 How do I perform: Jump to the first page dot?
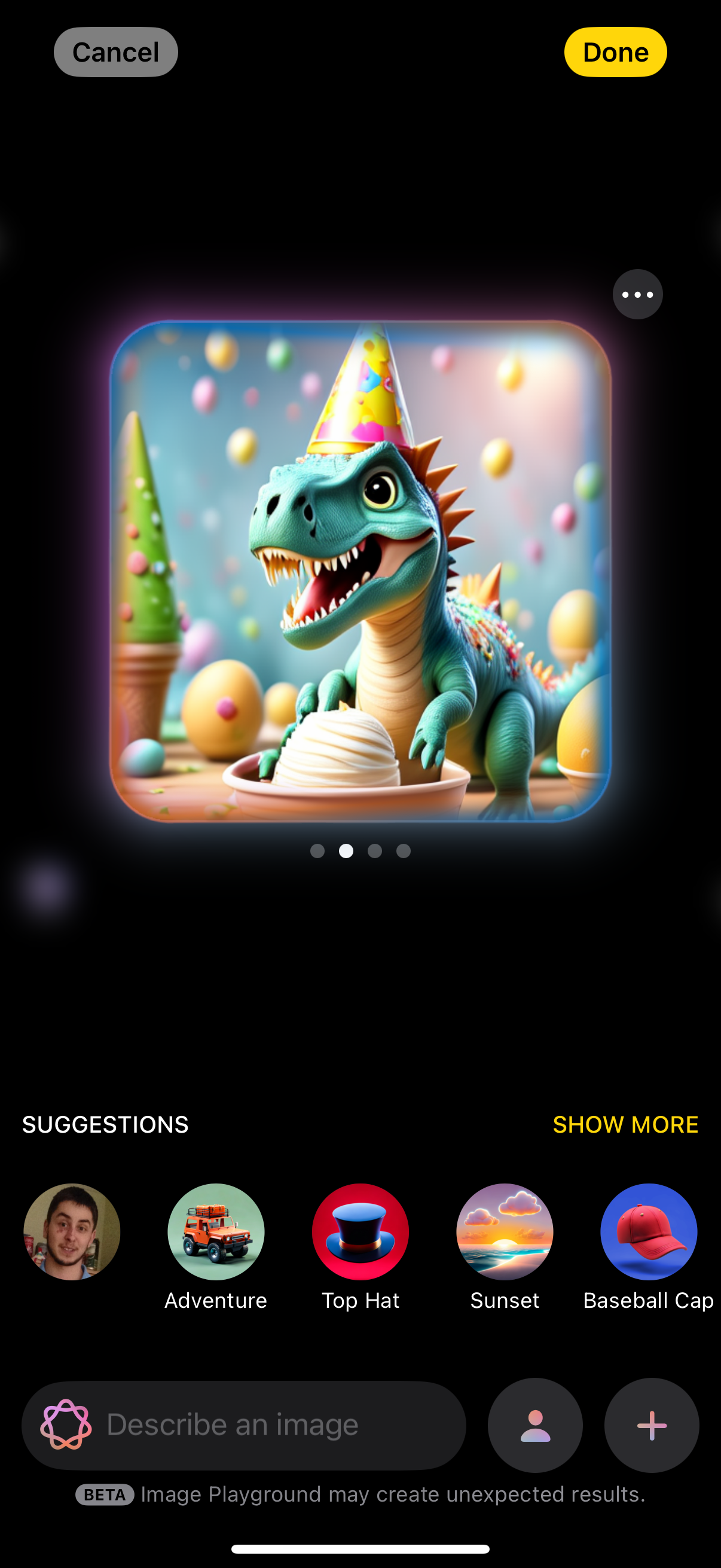click(x=317, y=851)
